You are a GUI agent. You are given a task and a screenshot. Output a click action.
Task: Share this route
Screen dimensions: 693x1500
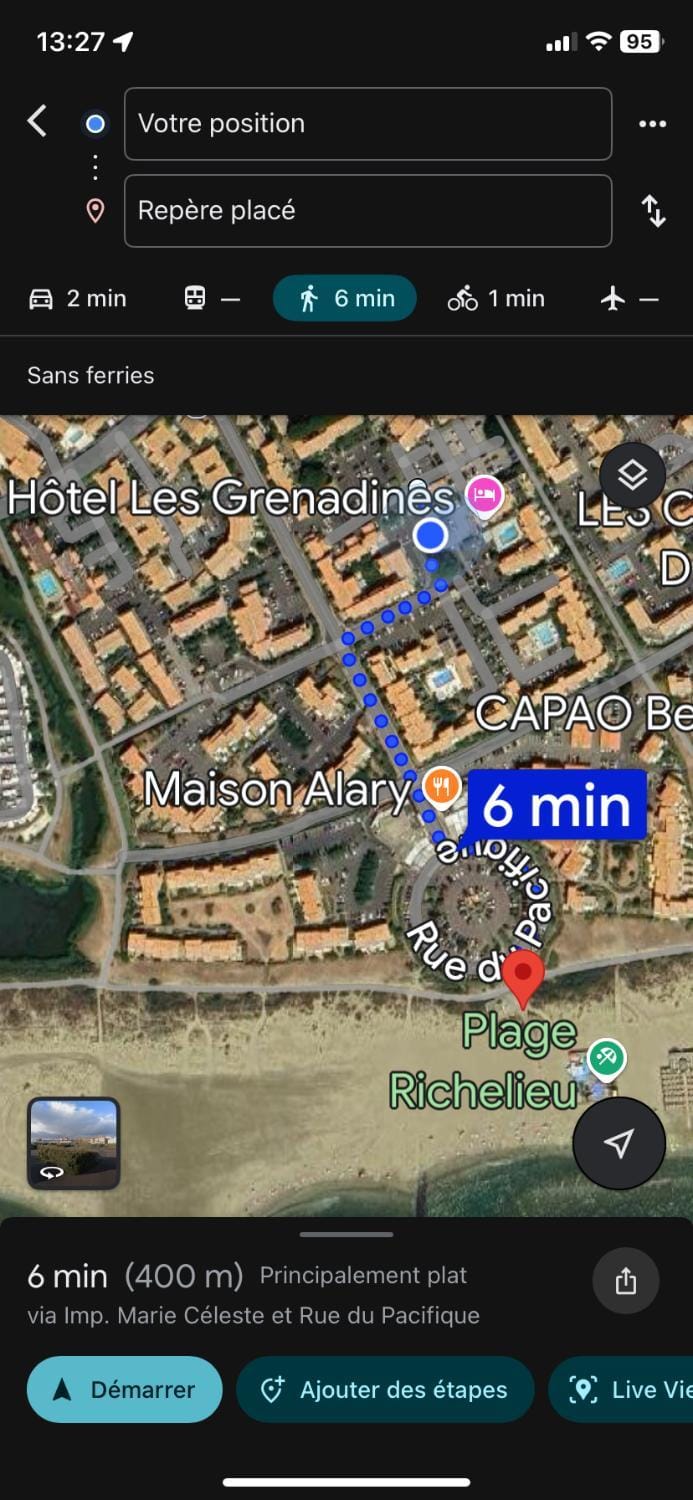626,1281
